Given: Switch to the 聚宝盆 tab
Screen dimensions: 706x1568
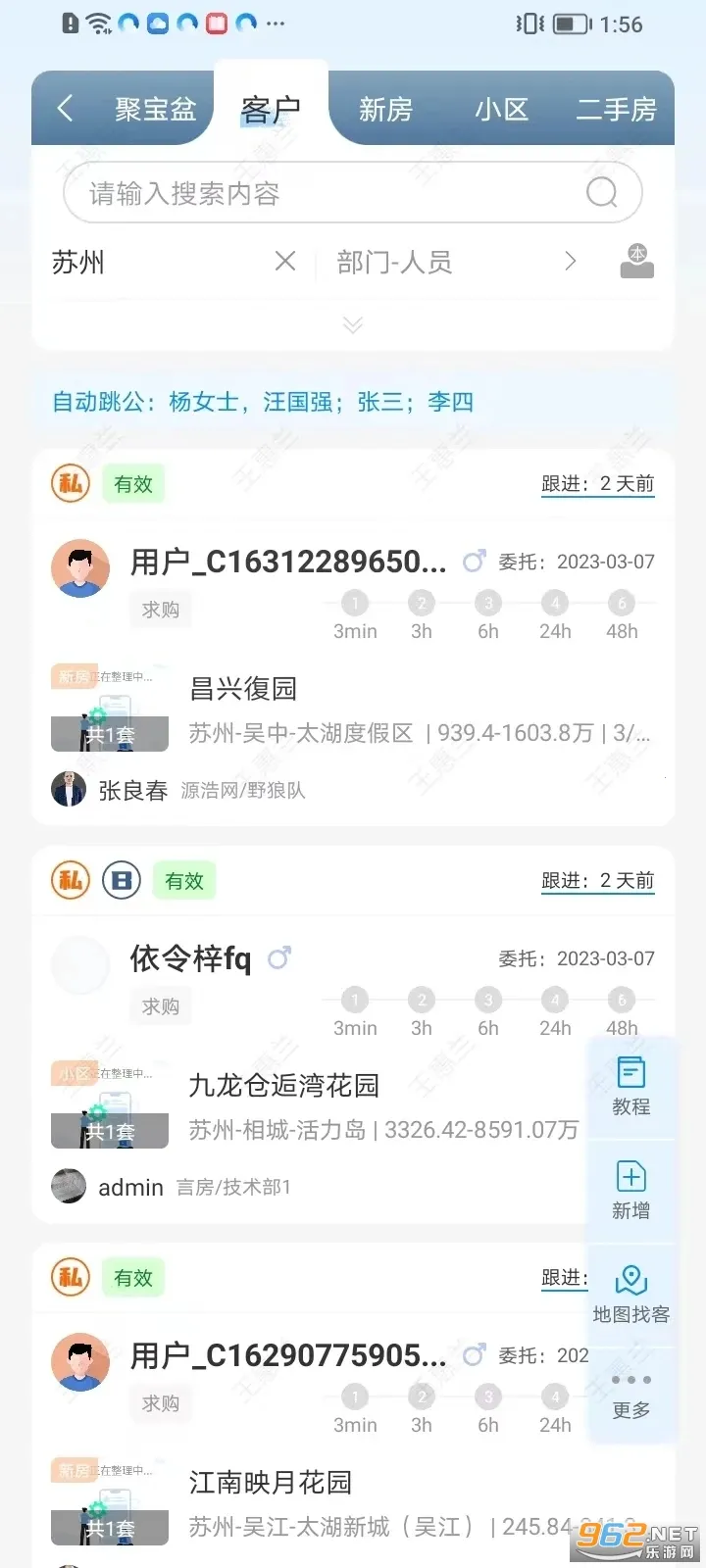Looking at the screenshot, I should [x=156, y=109].
